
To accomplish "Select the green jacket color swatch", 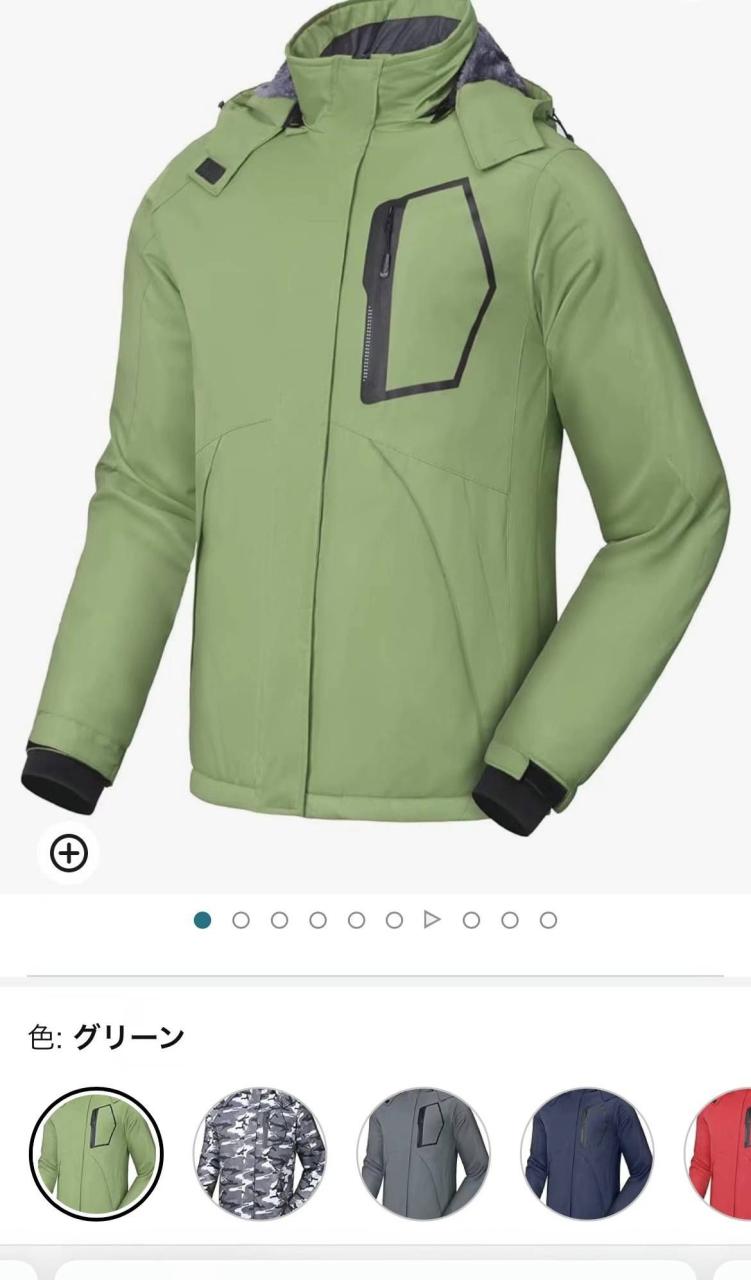I will (96, 1152).
